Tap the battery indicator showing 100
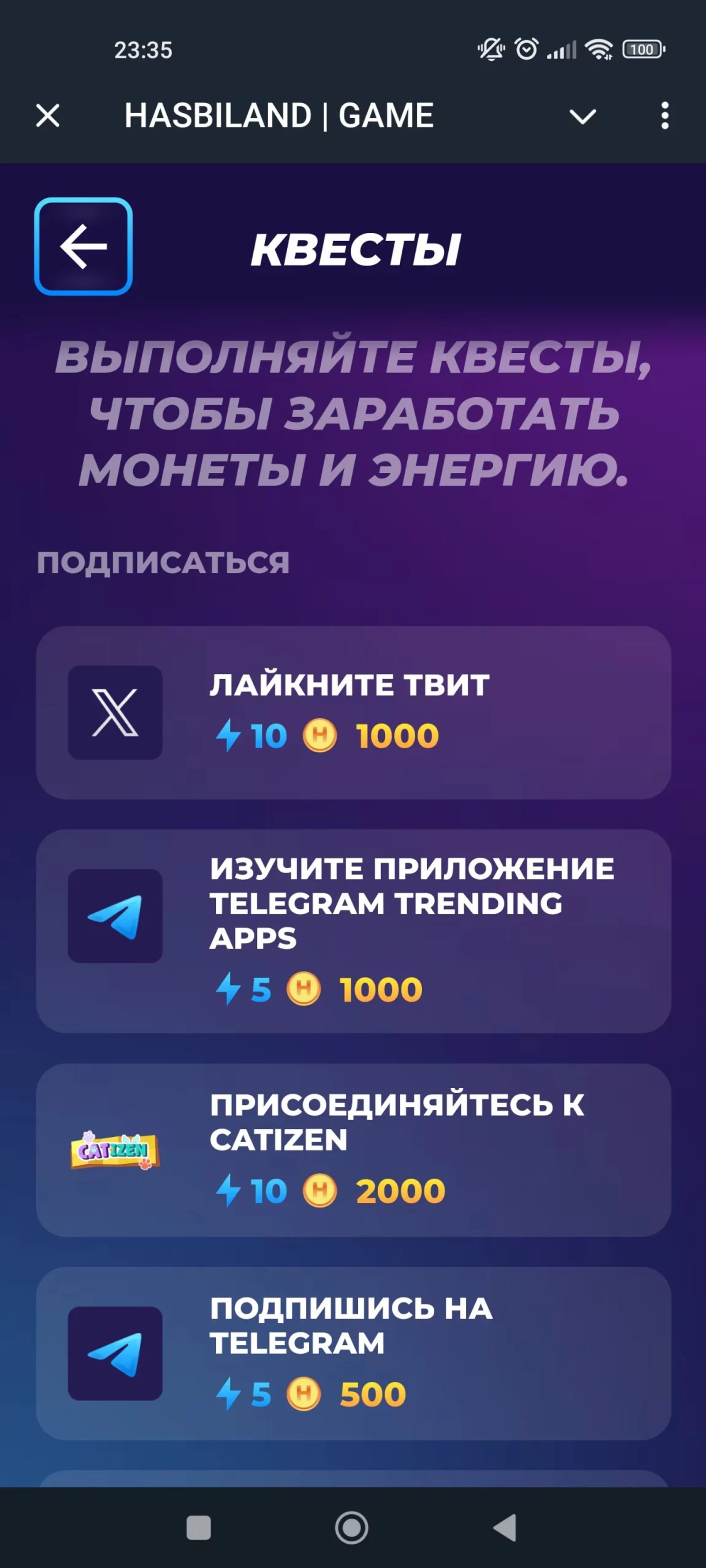The height and width of the screenshot is (1568, 706). [x=642, y=49]
